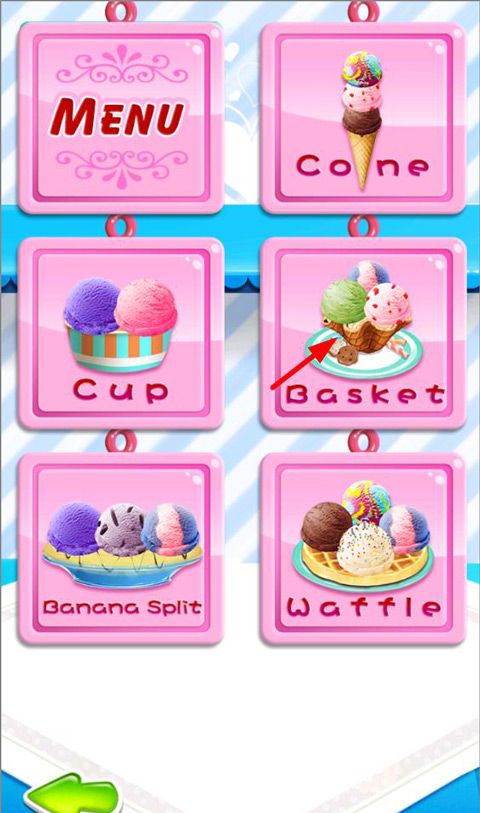Select the Cone ice cream option

click(363, 118)
